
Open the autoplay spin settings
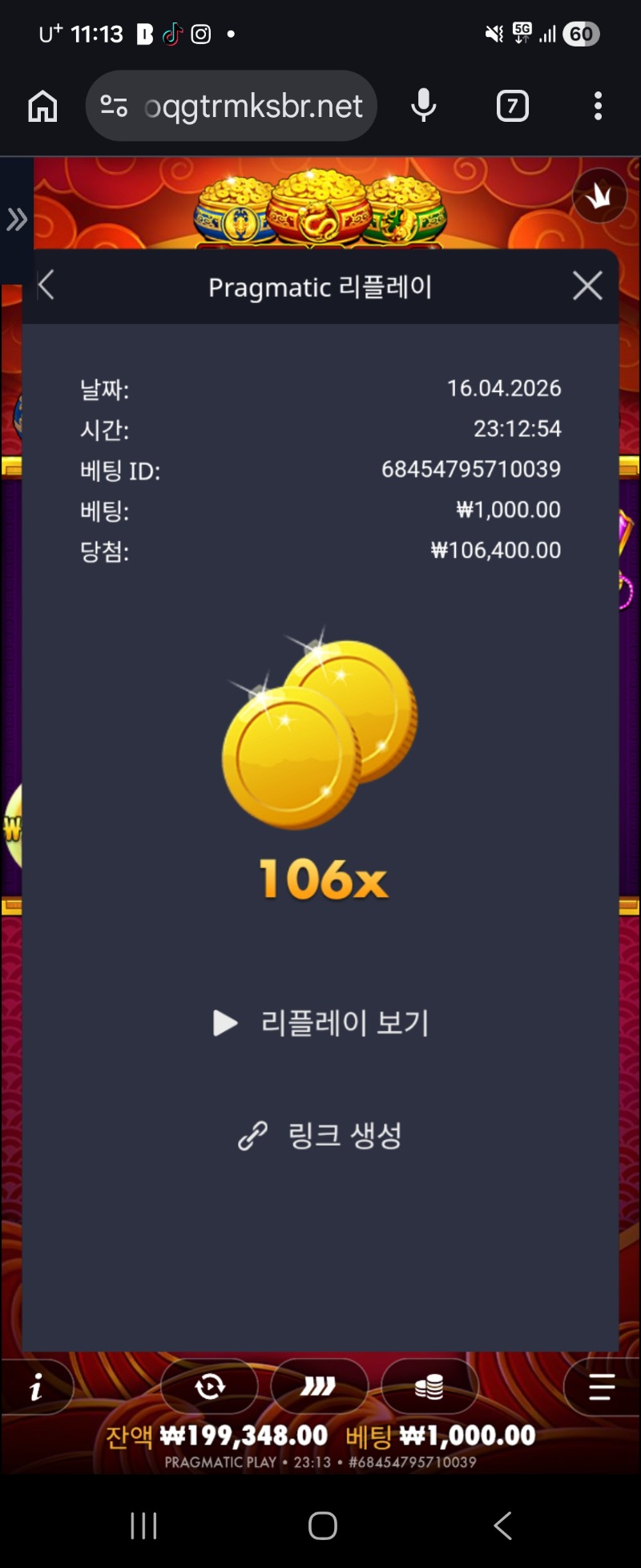(x=210, y=1386)
